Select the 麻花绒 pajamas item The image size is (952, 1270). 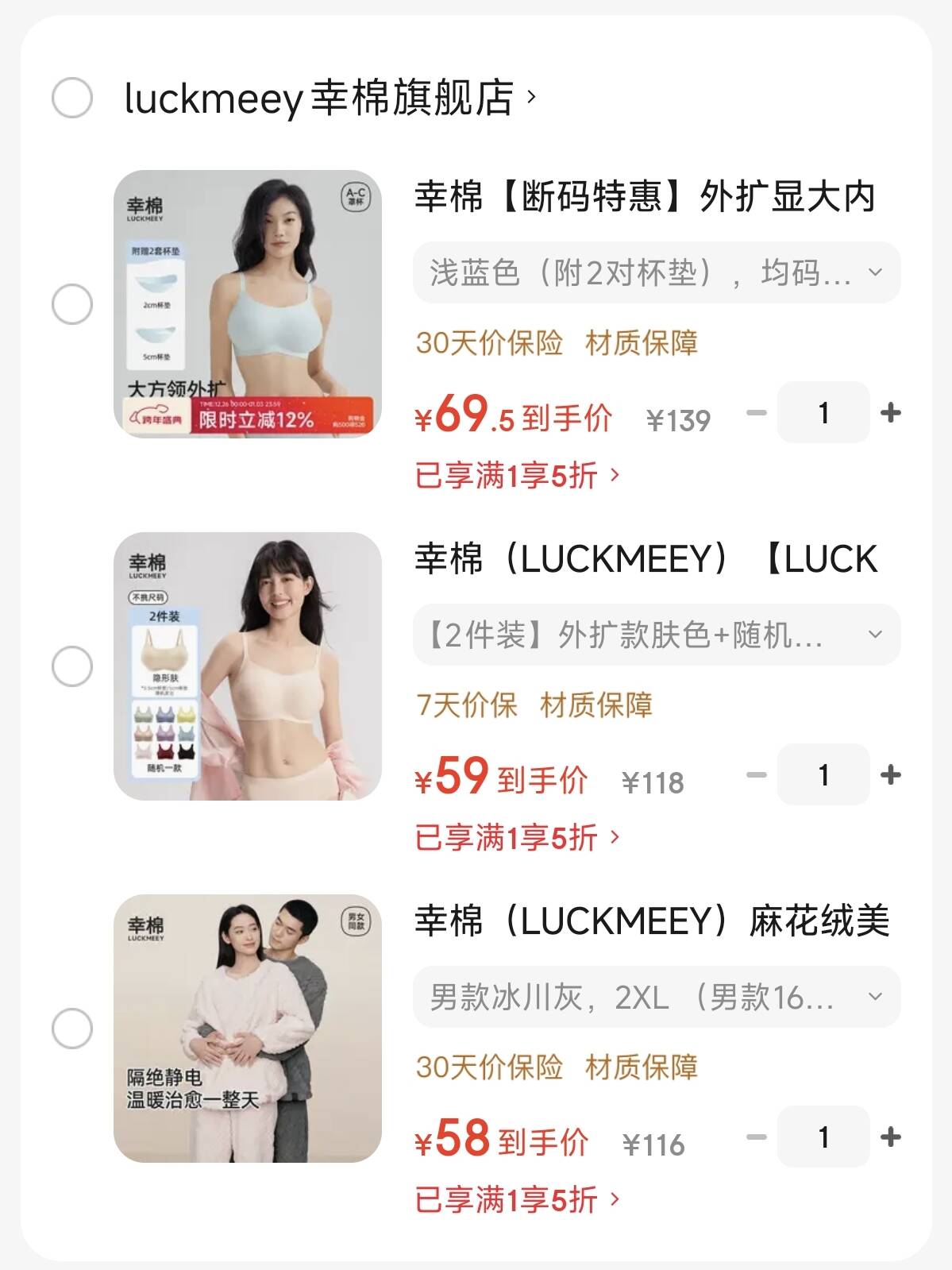[x=72, y=1029]
